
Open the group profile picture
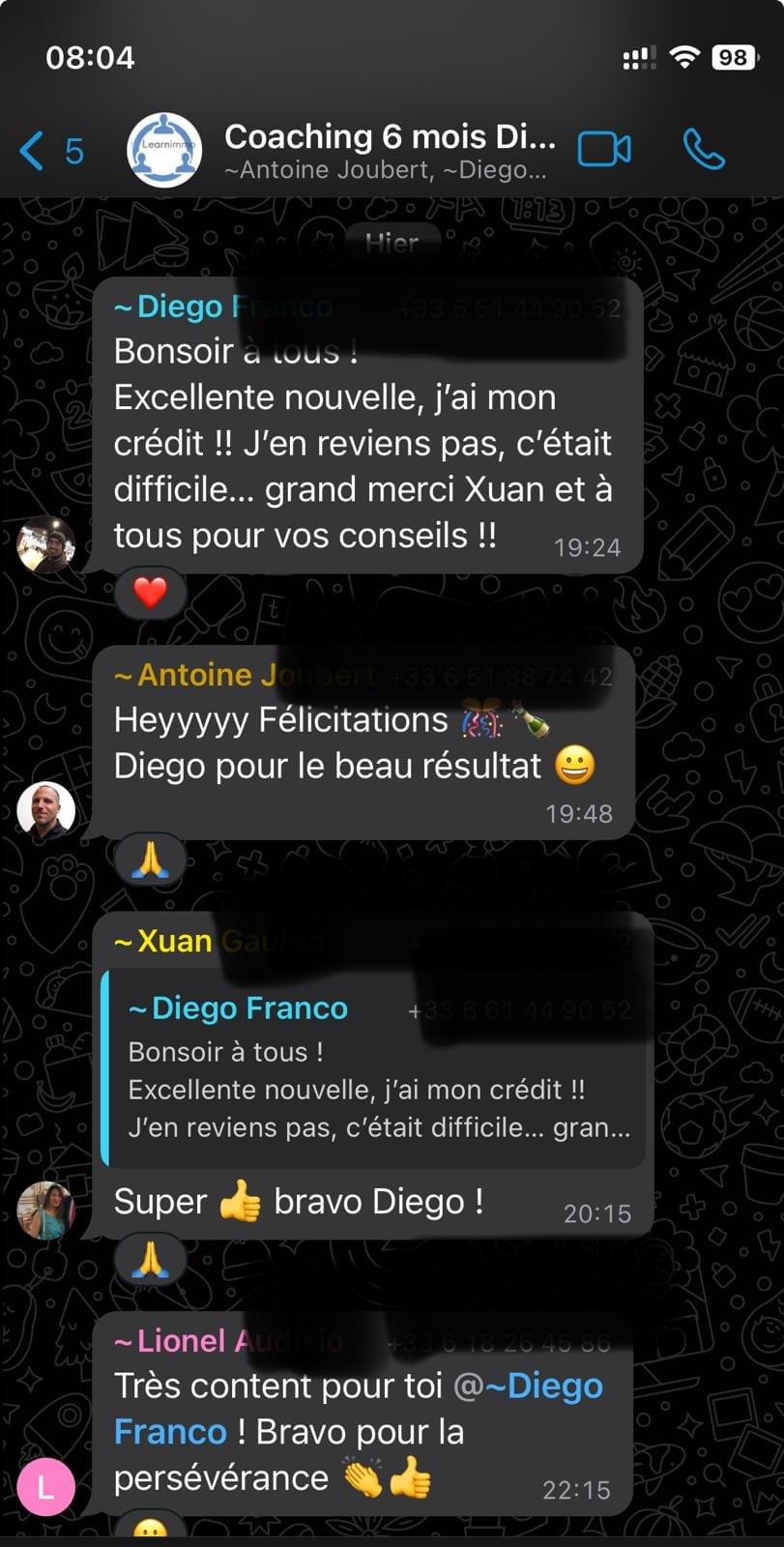point(164,150)
